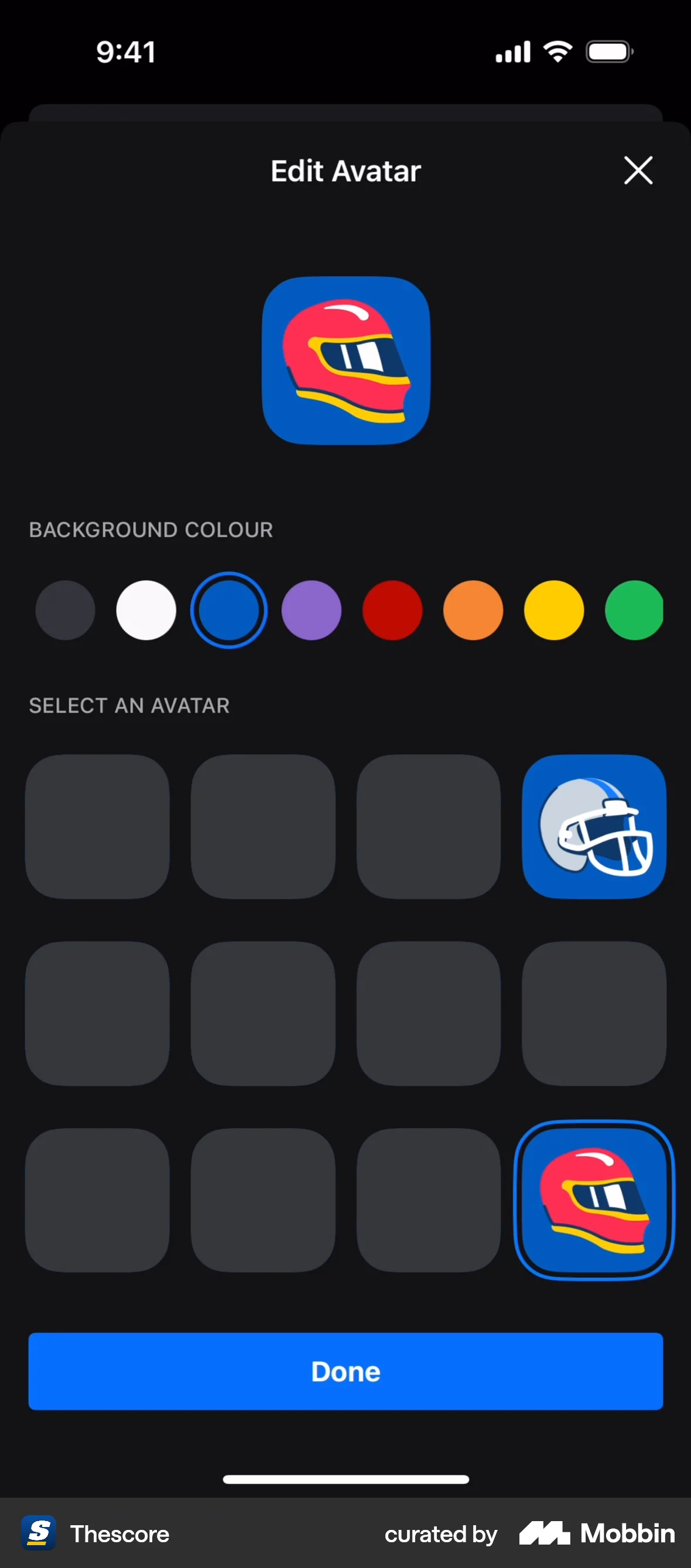Tap the Done button

345,1372
